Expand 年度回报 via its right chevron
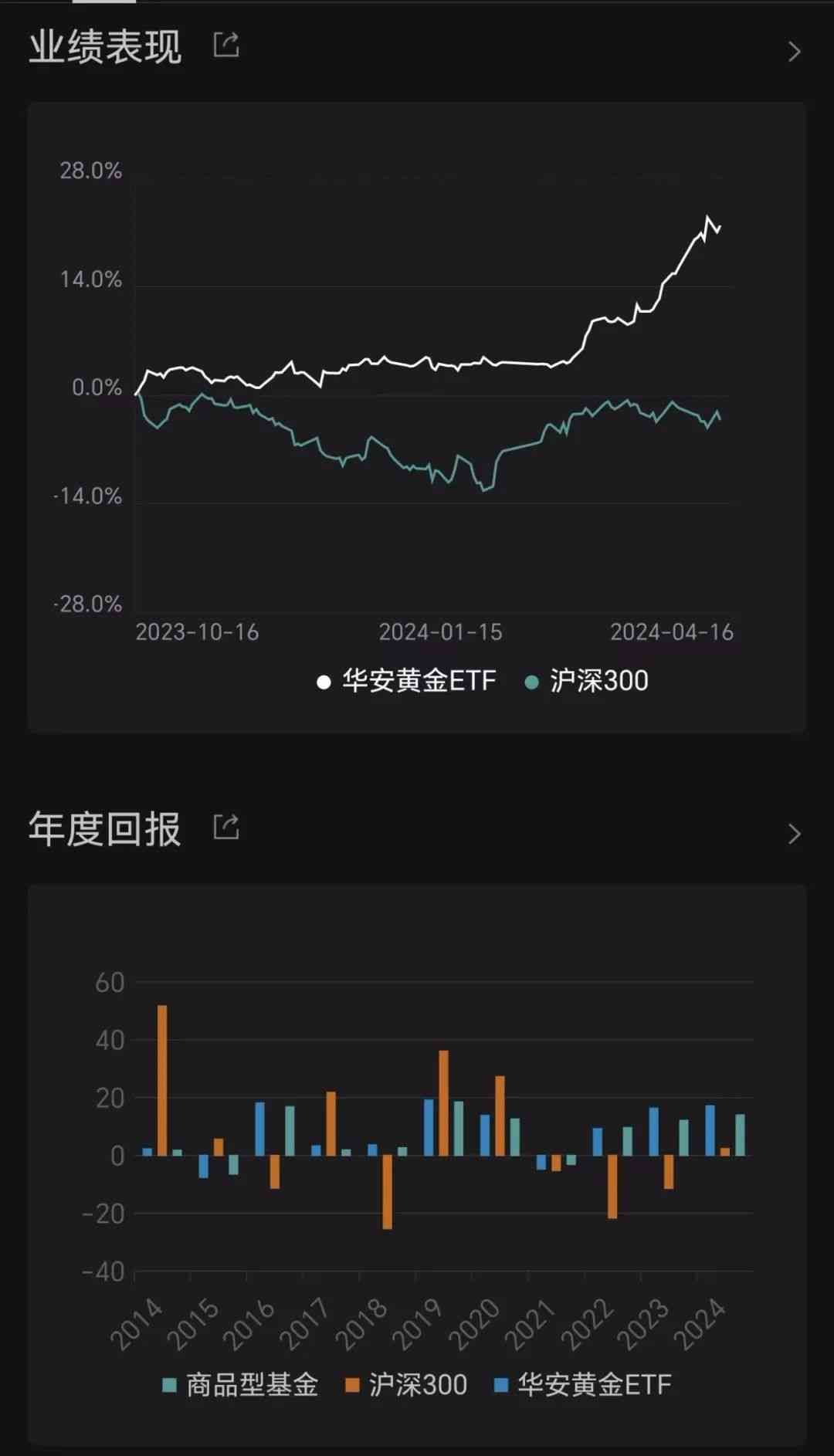 point(794,834)
